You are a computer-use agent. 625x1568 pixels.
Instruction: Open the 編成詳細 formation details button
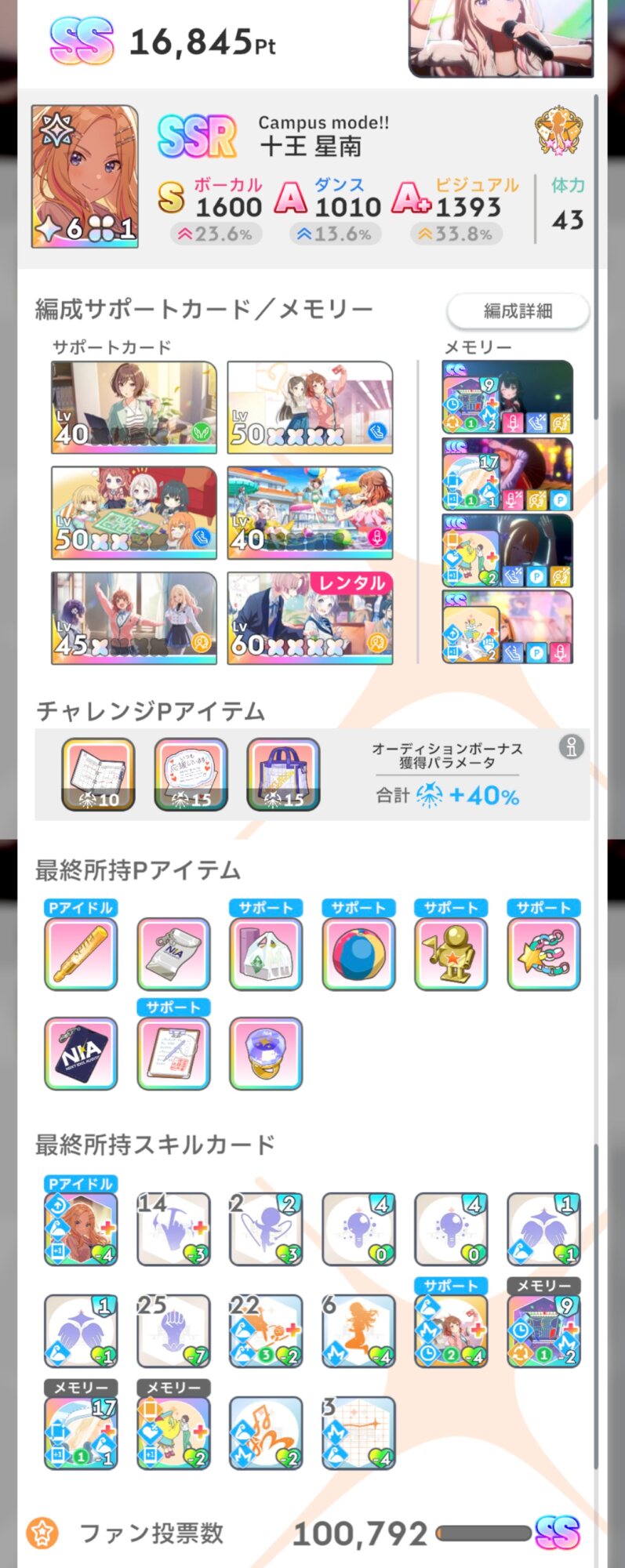coord(518,311)
